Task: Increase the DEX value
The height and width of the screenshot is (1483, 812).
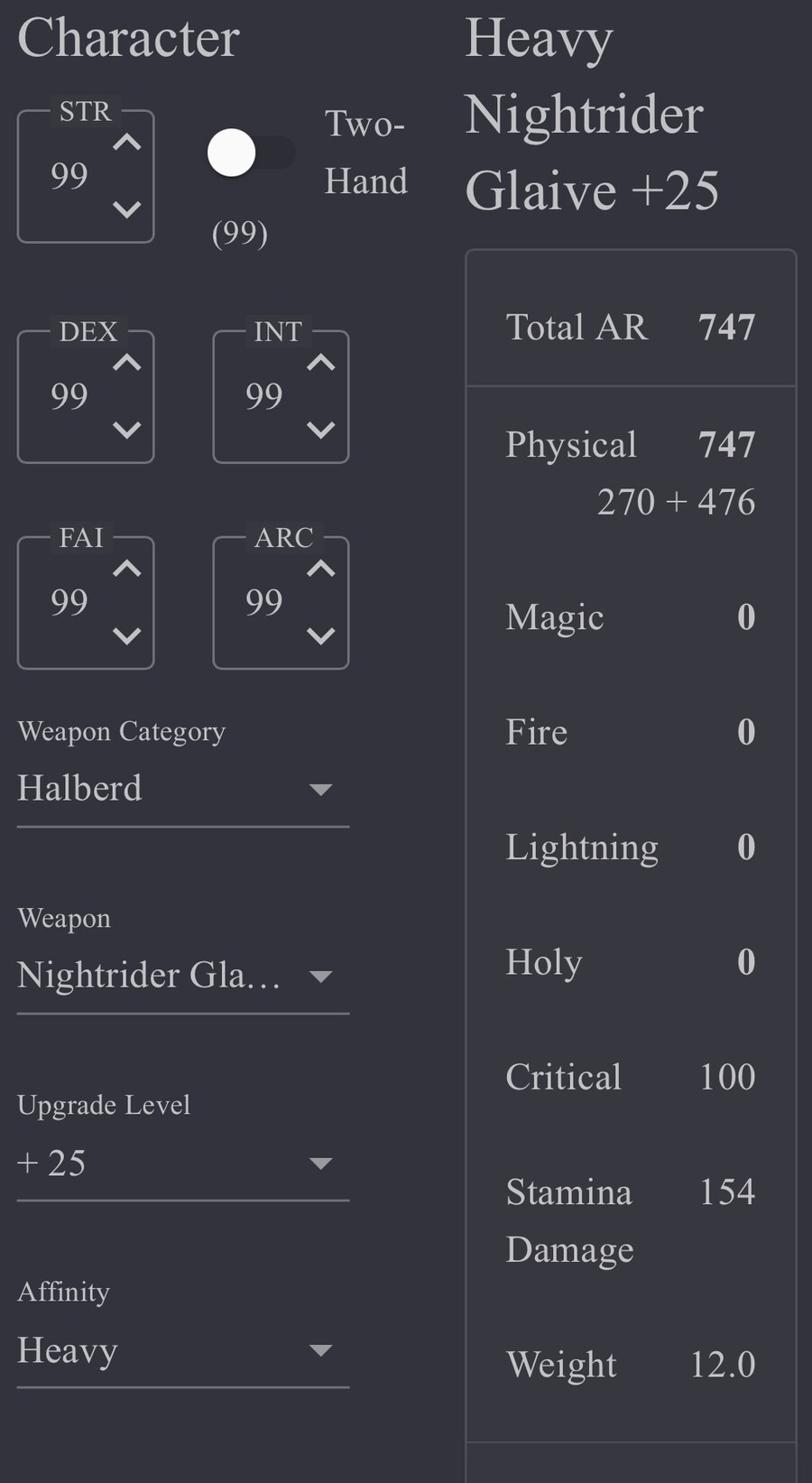Action: pos(127,363)
